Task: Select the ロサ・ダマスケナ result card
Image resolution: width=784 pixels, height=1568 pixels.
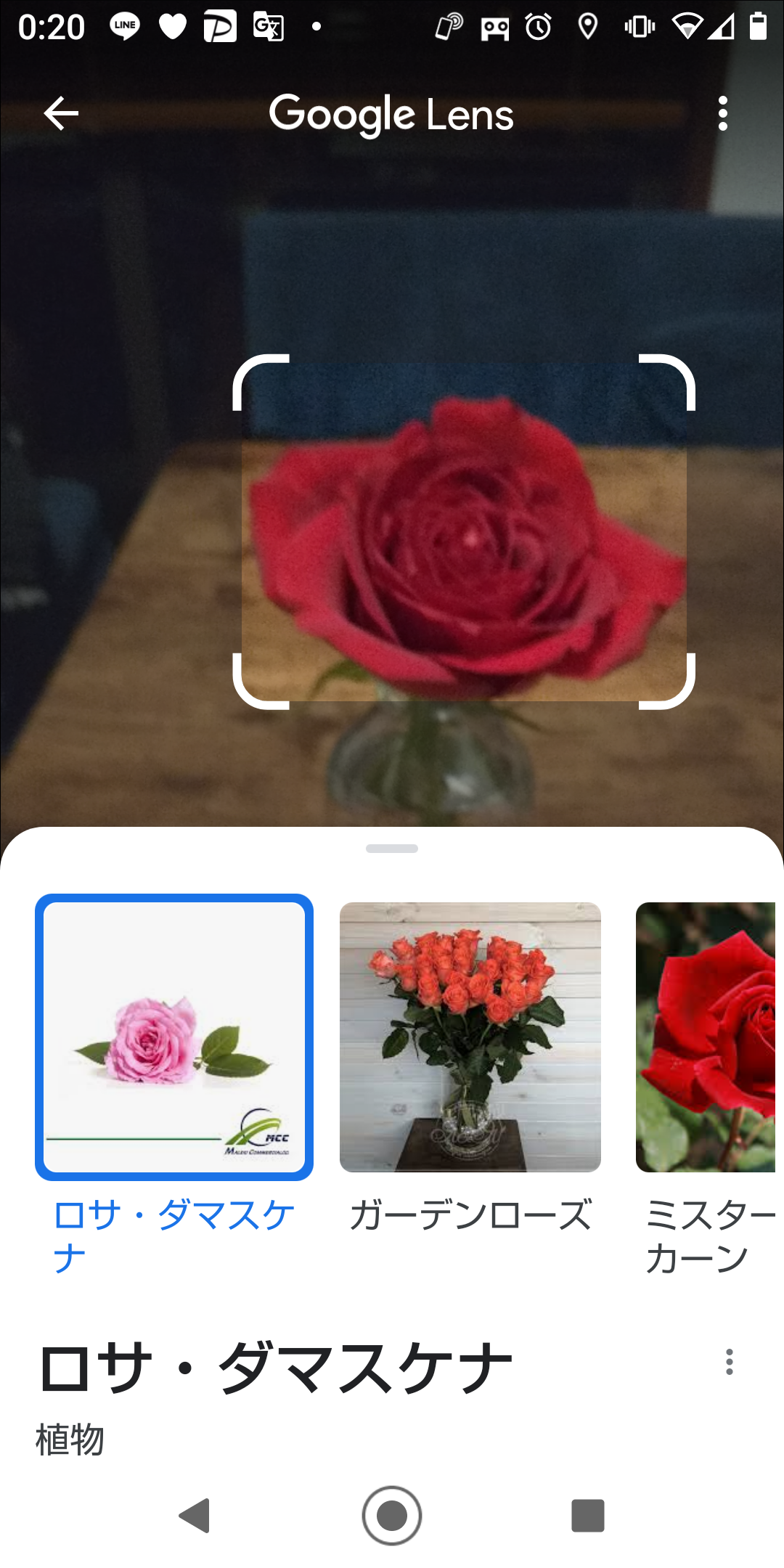Action: [174, 1037]
